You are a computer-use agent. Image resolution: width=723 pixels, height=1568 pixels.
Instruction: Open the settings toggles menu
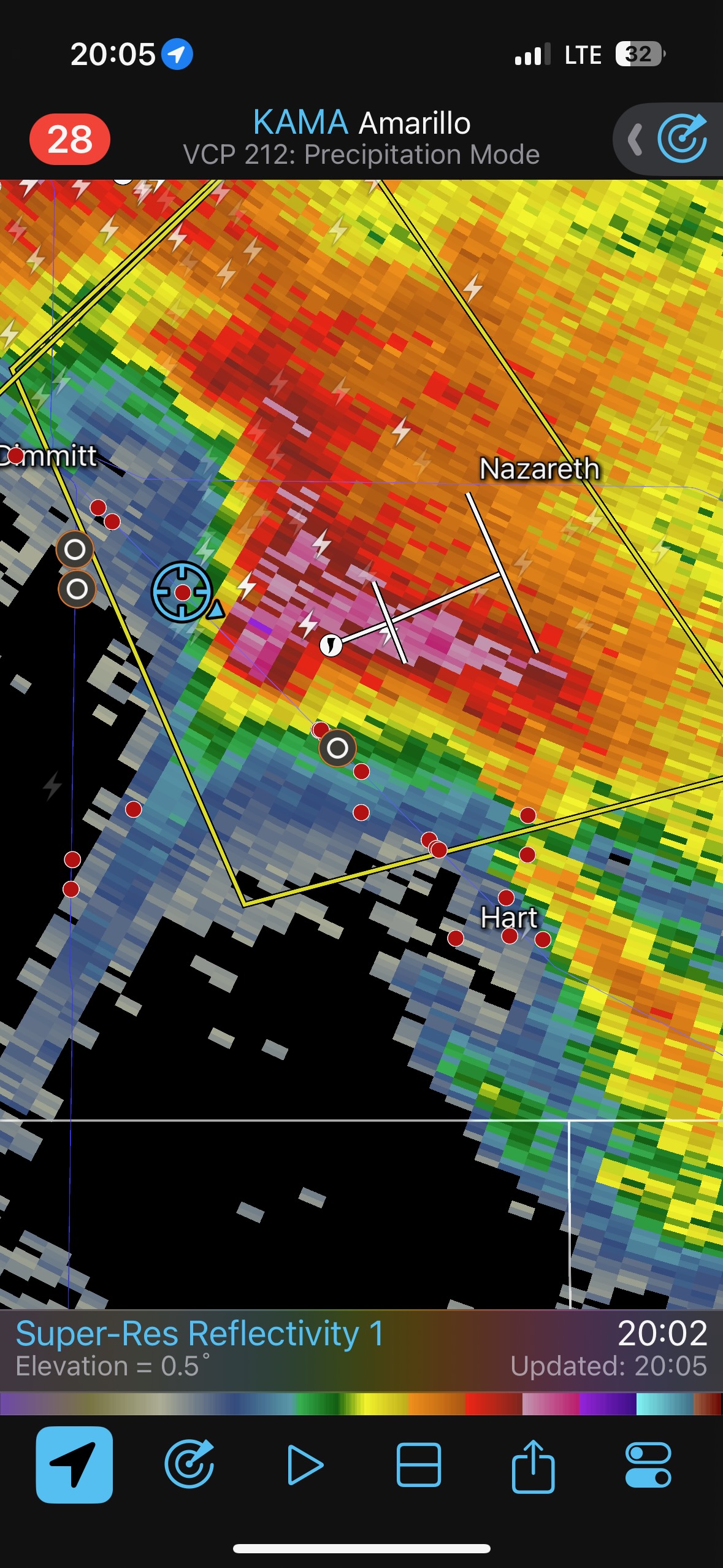coord(648,1464)
